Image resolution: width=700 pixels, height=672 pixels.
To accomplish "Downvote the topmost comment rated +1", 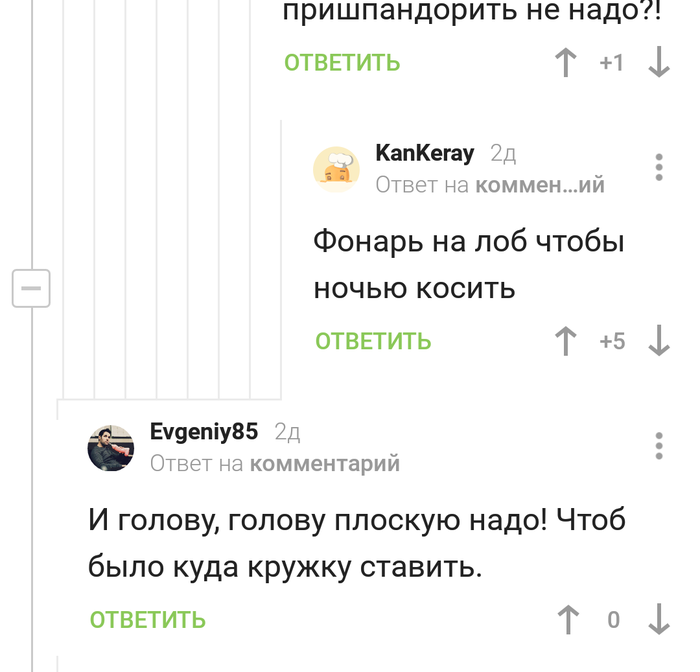I will pyautogui.click(x=658, y=63).
